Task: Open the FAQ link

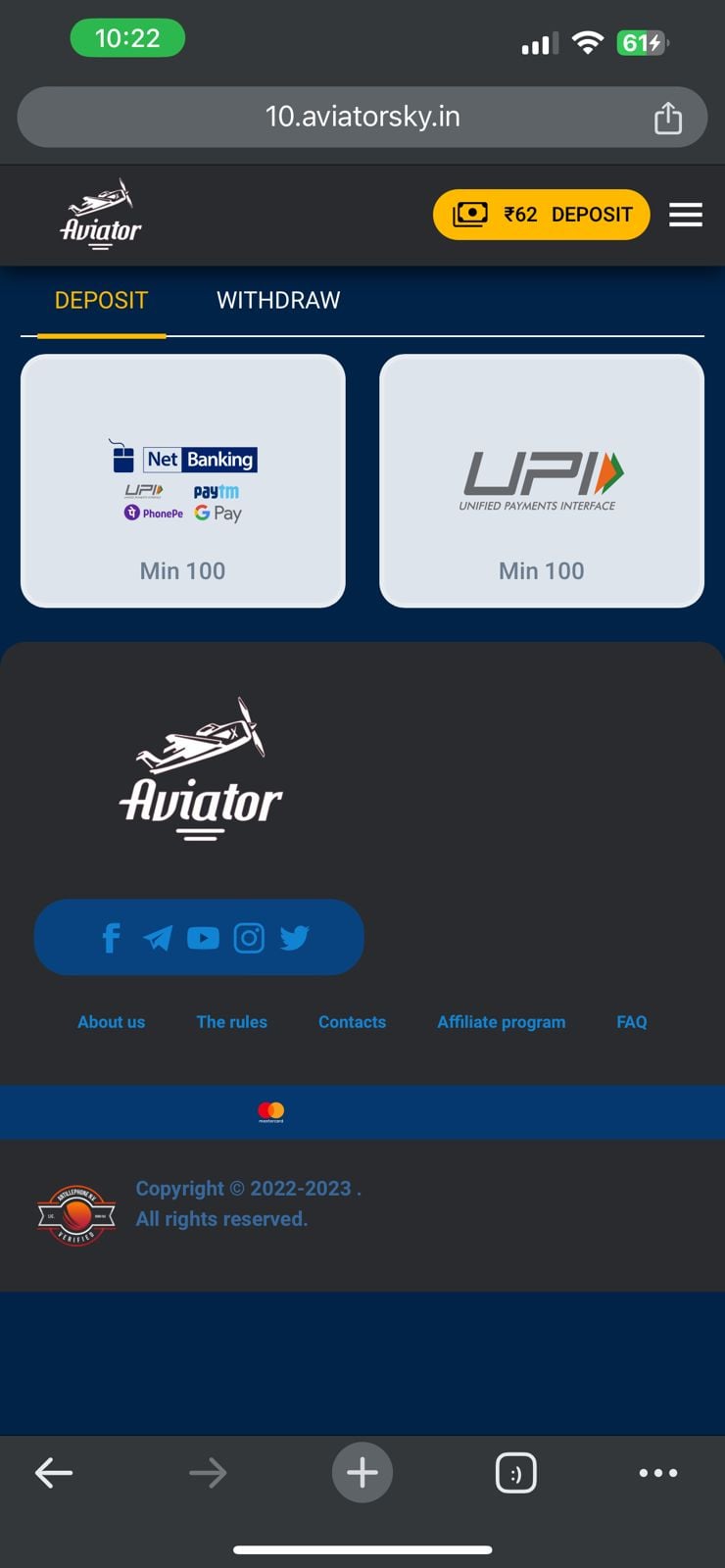Action: click(631, 1021)
